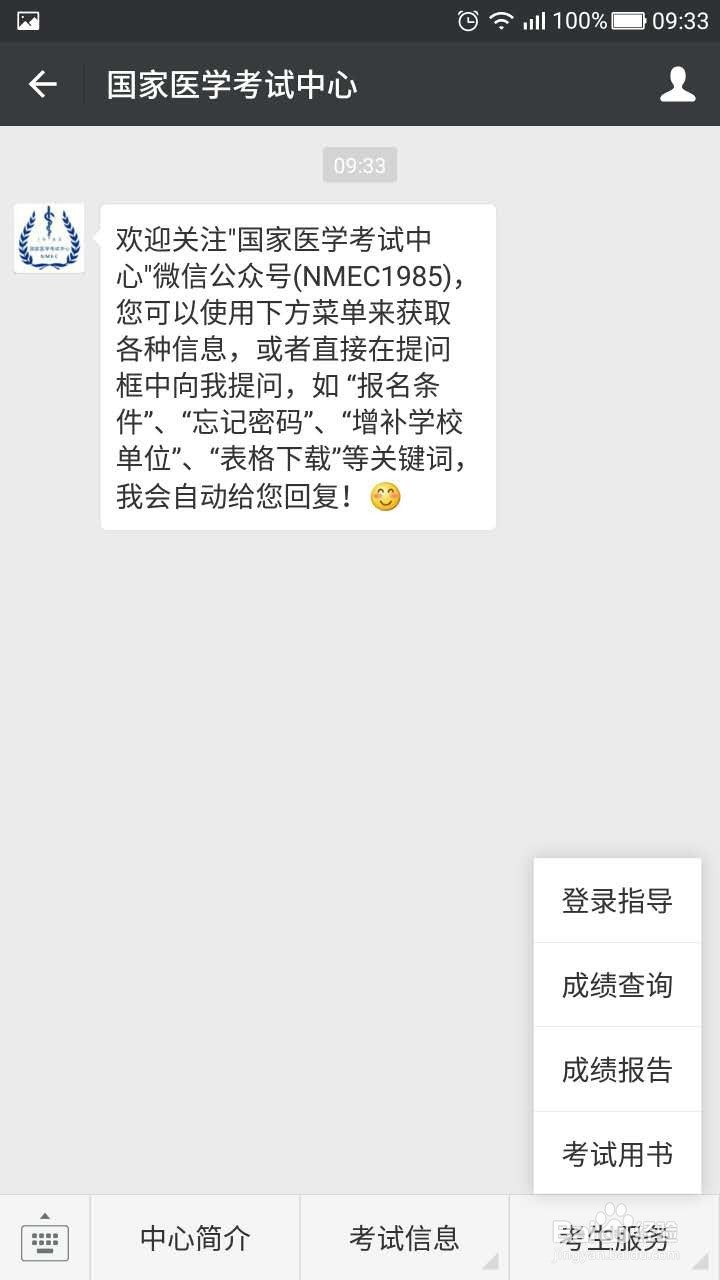The width and height of the screenshot is (720, 1280).
Task: Open 成绩查询 score inquiry option
Action: pos(617,985)
